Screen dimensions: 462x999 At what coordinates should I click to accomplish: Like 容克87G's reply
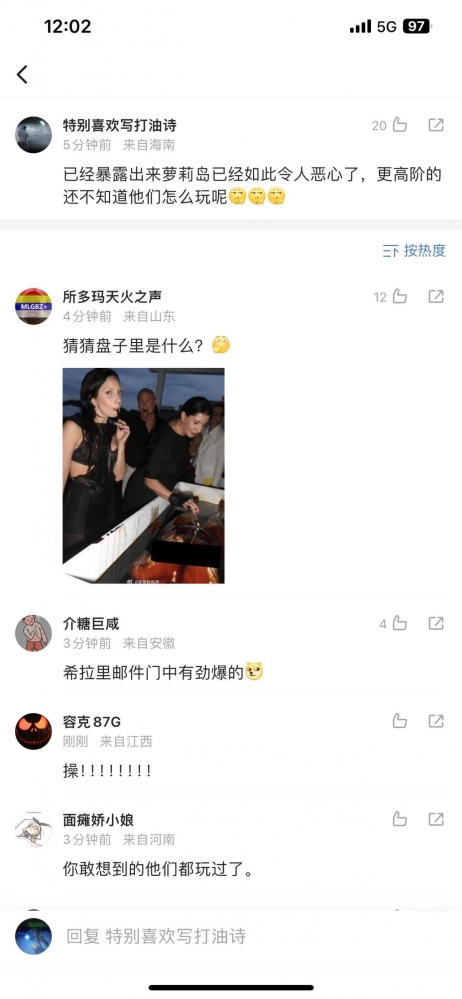[400, 721]
